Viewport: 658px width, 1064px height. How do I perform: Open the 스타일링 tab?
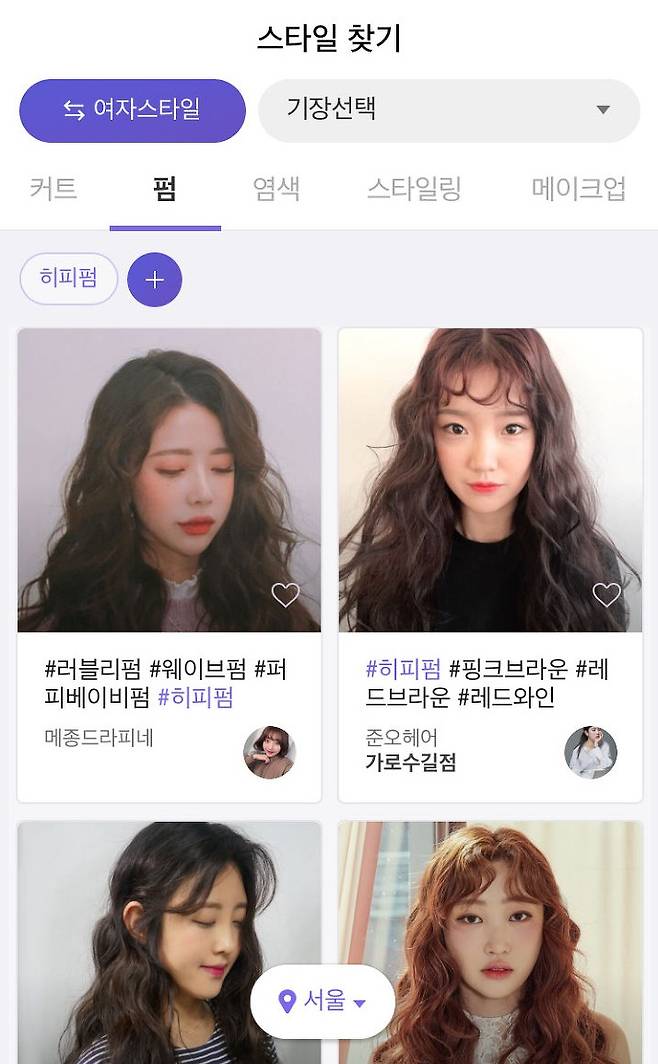pos(414,189)
